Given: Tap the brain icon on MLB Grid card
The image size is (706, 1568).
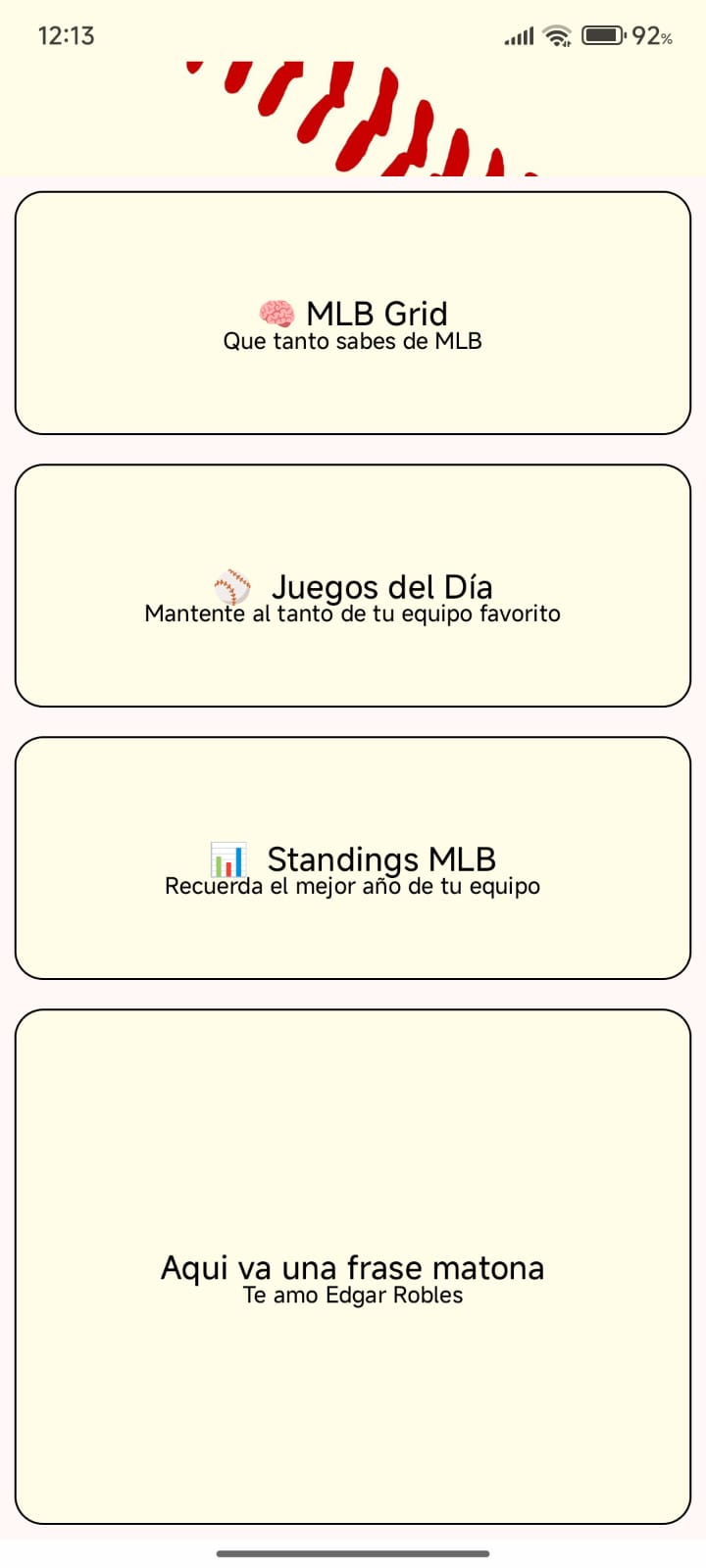Looking at the screenshot, I should click(x=279, y=311).
